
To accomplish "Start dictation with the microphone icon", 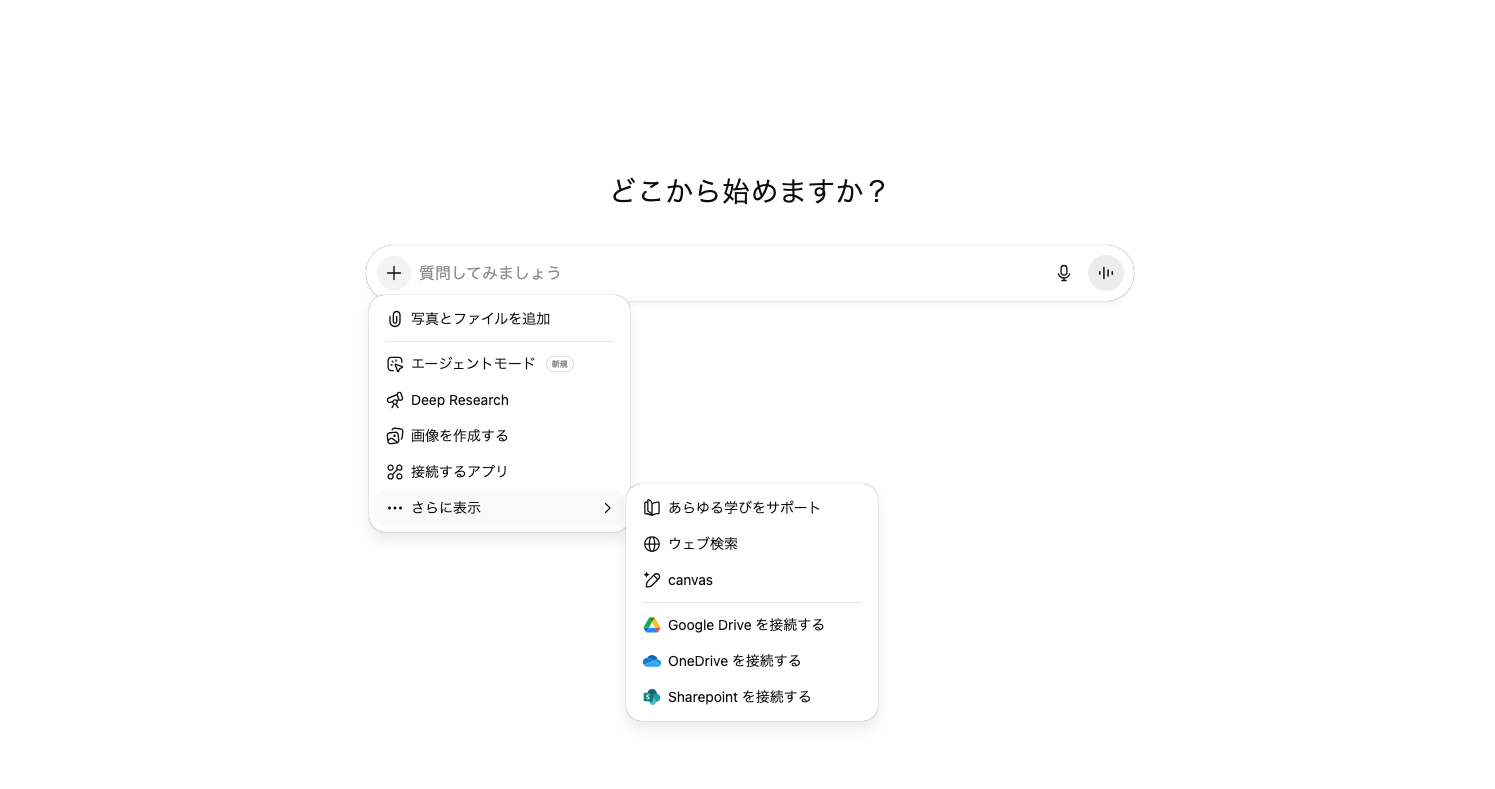I will coord(1064,273).
